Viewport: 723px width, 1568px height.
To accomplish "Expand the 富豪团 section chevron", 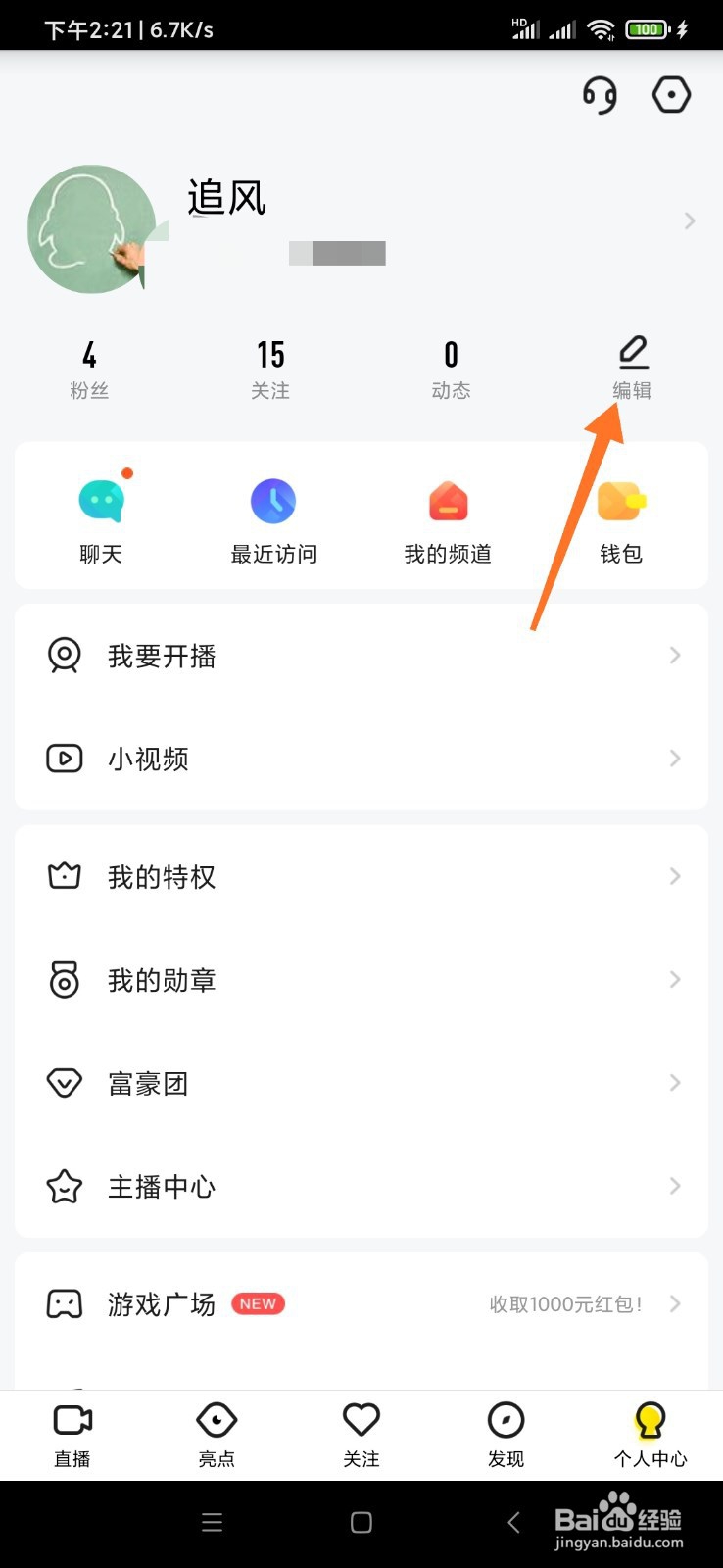I will click(x=674, y=1083).
